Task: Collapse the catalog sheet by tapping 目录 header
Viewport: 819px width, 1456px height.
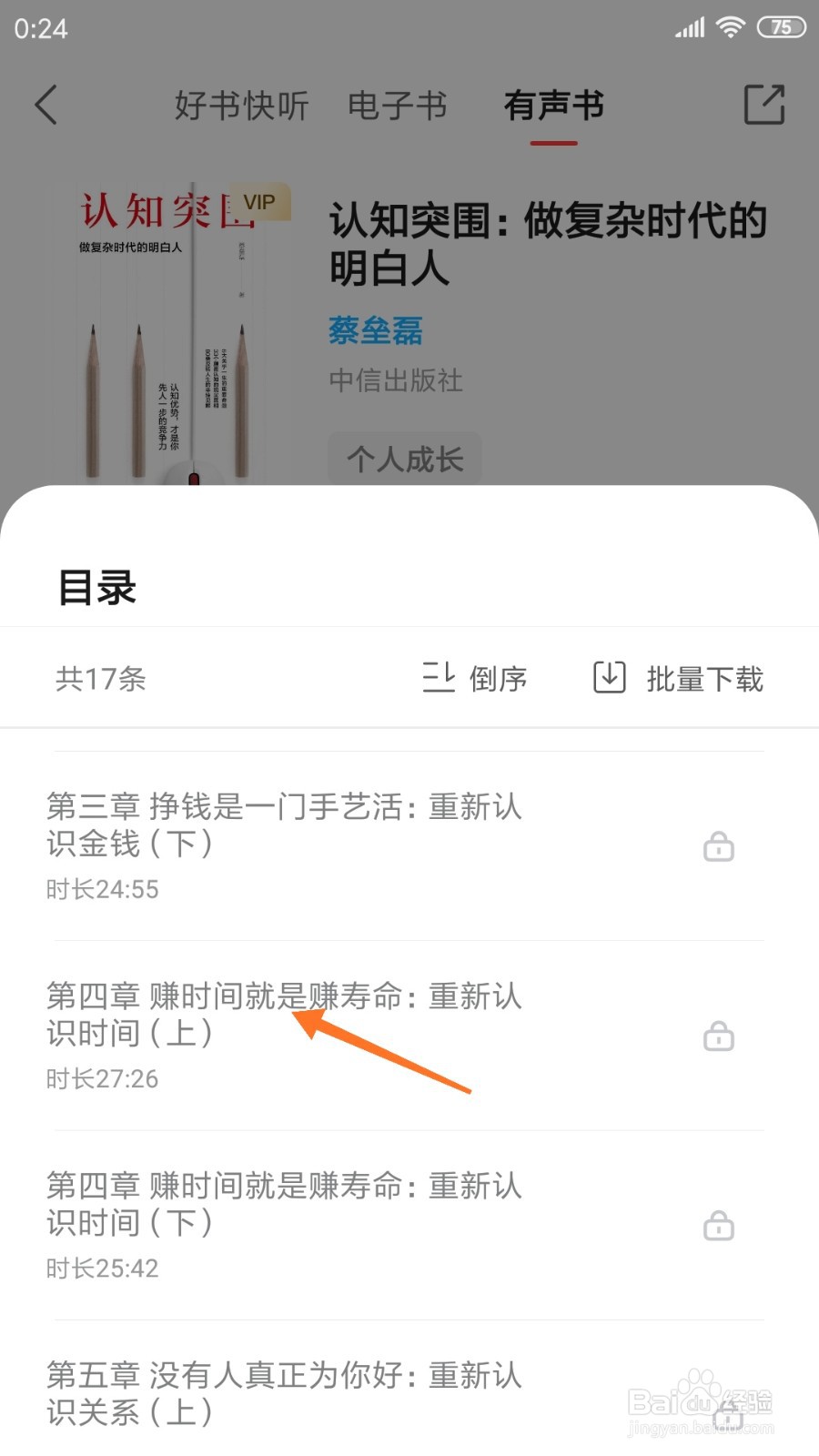Action: pyautogui.click(x=96, y=589)
